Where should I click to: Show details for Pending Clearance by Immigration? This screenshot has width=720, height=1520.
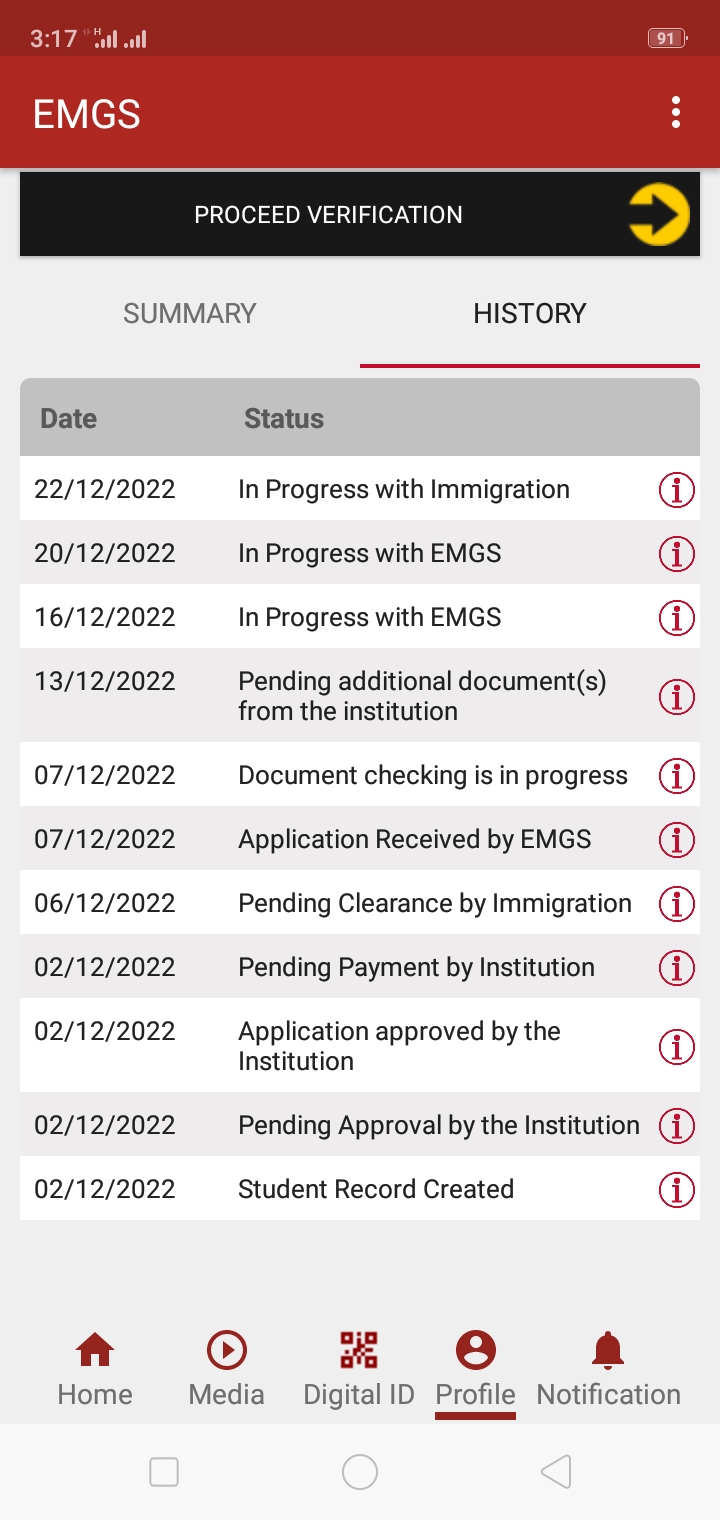coord(676,903)
